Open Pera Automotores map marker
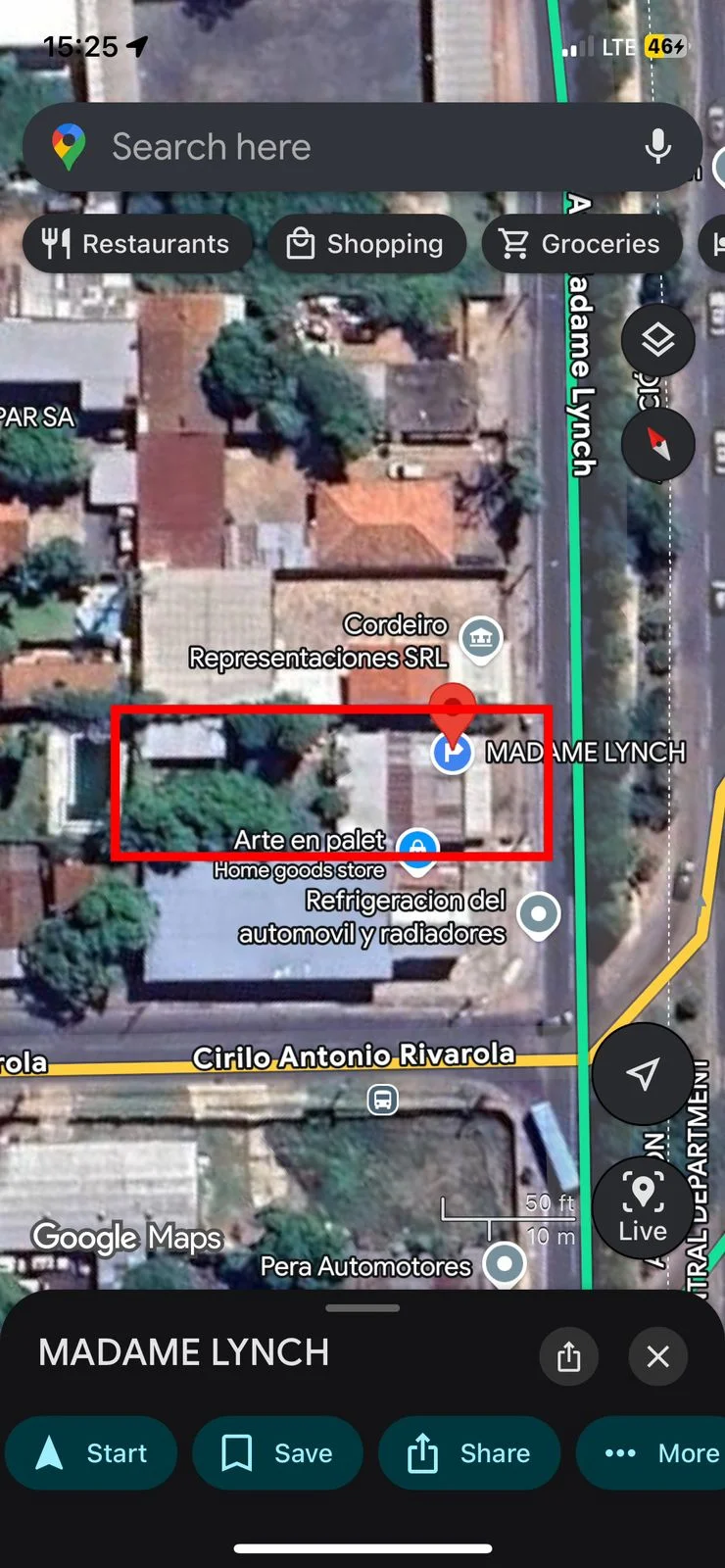 click(505, 1264)
